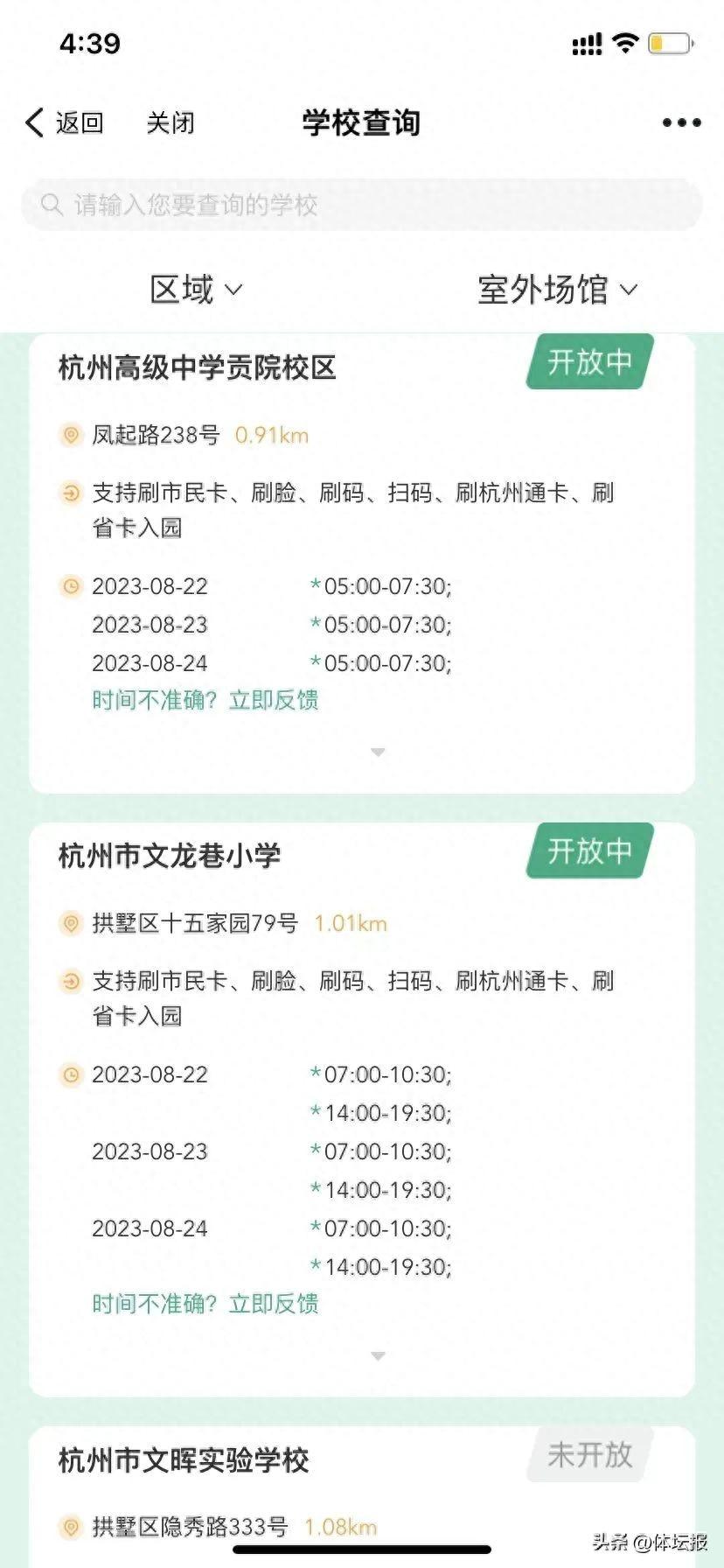Screen dimensions: 724x1568
Task: Expand more times for 杭州市文龙巷小学
Action: [x=378, y=1356]
